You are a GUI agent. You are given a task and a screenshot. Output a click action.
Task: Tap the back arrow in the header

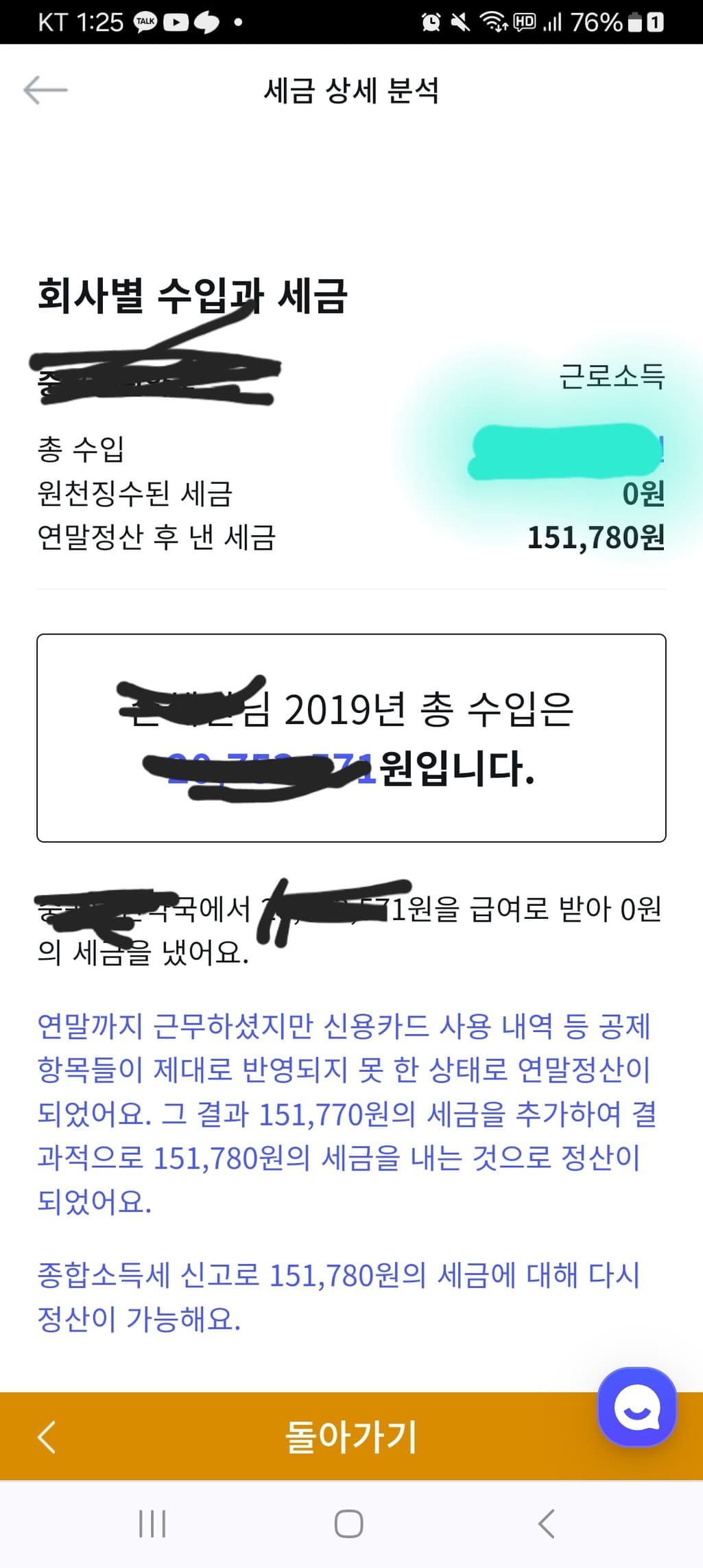click(45, 90)
